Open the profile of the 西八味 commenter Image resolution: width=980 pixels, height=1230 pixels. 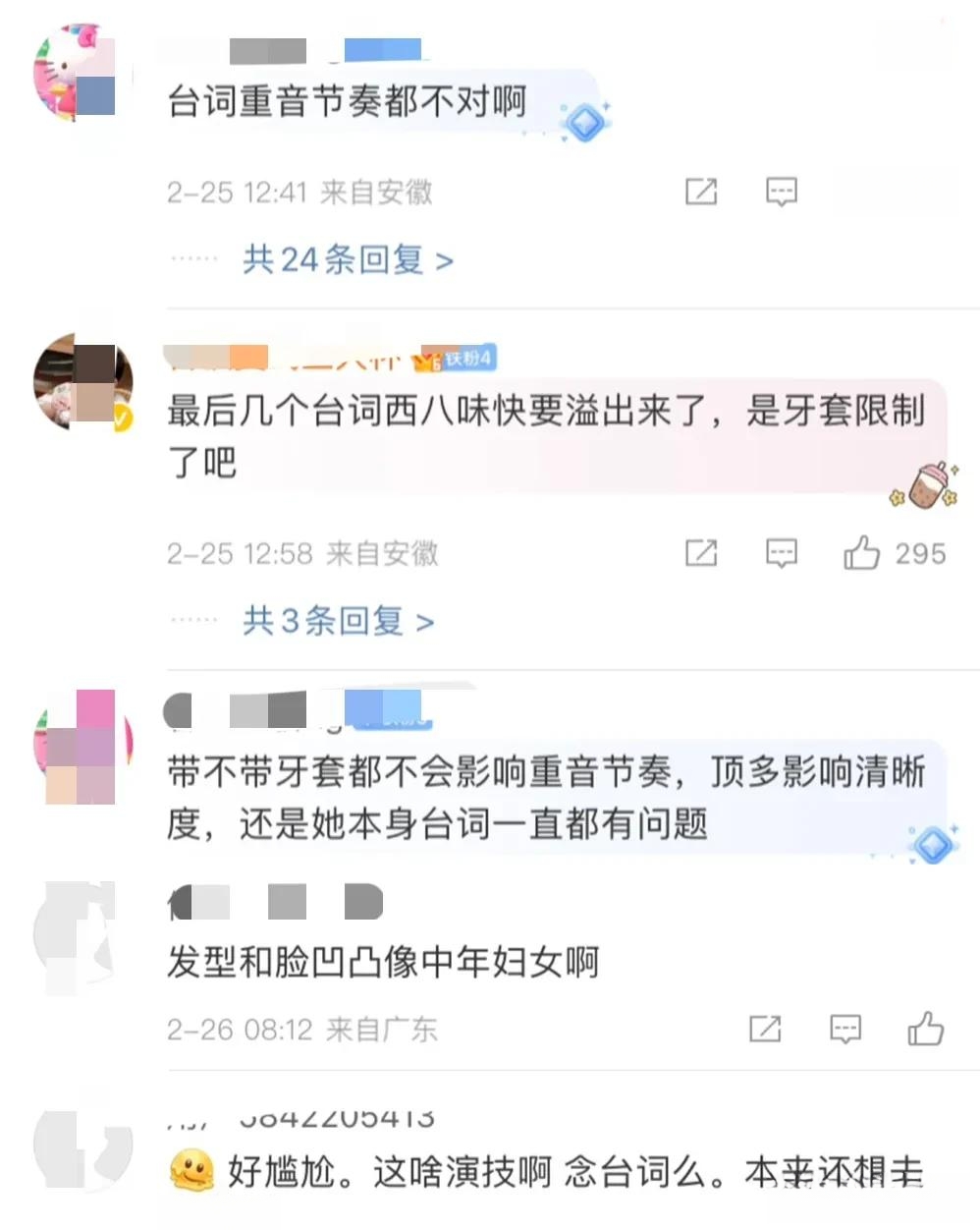click(83, 382)
